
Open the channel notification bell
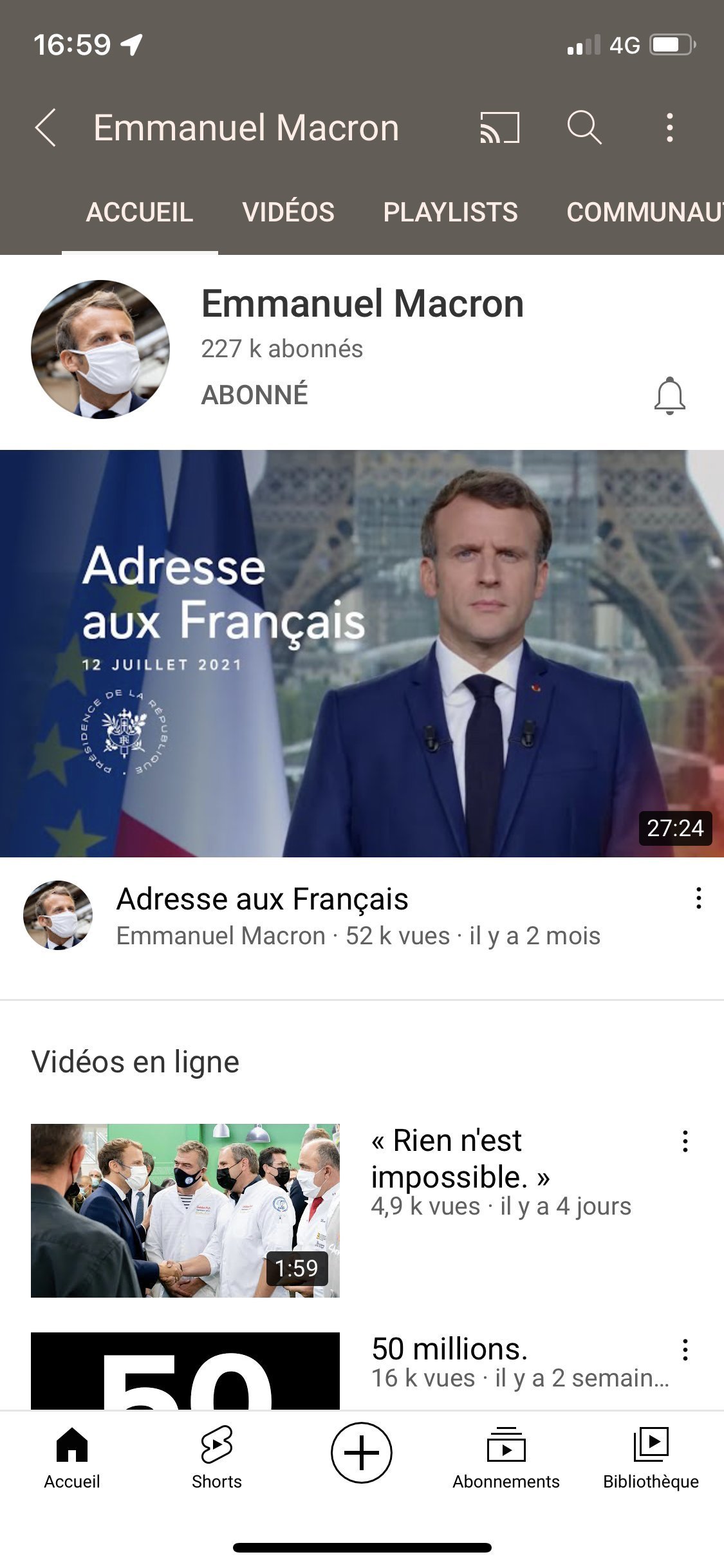coord(669,395)
